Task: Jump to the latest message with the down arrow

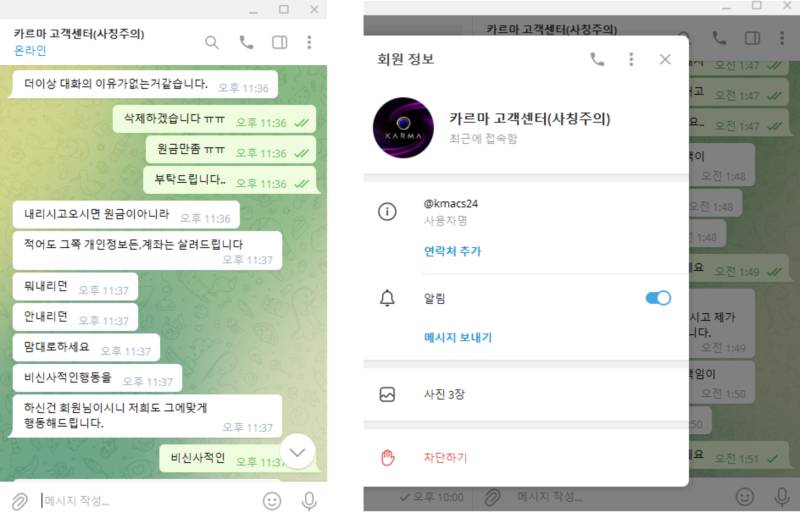Action: 297,452
